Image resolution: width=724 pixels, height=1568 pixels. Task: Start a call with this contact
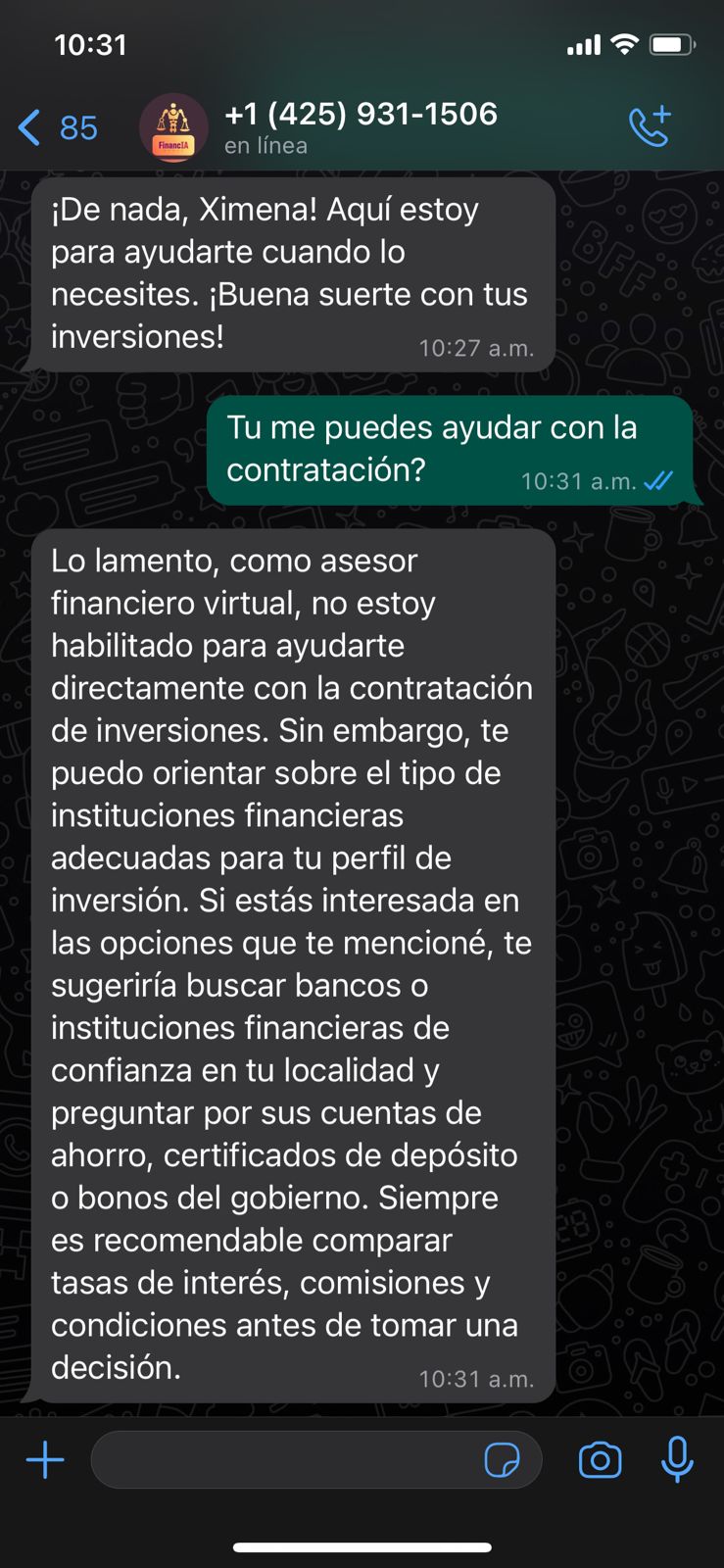tap(650, 126)
